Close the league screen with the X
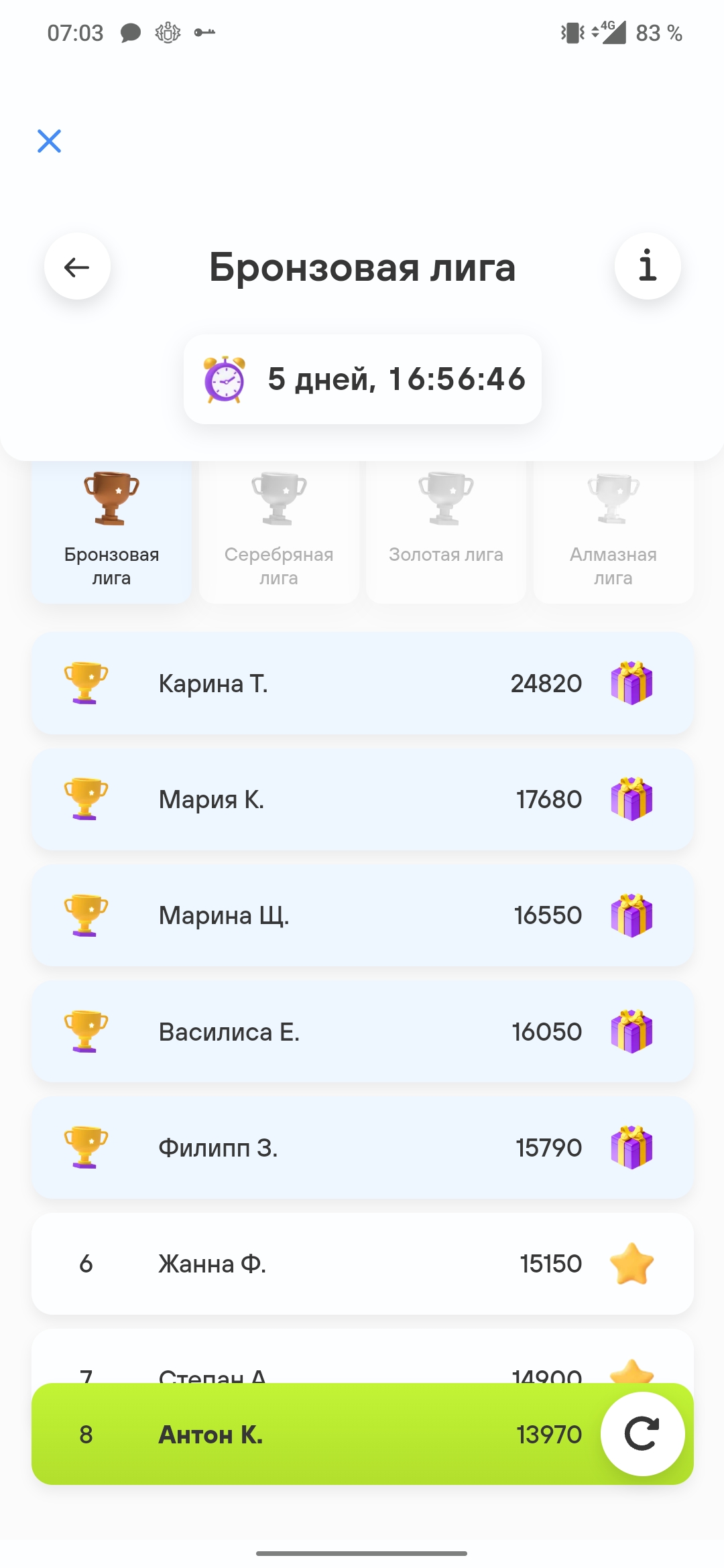Image resolution: width=724 pixels, height=1568 pixels. point(49,141)
